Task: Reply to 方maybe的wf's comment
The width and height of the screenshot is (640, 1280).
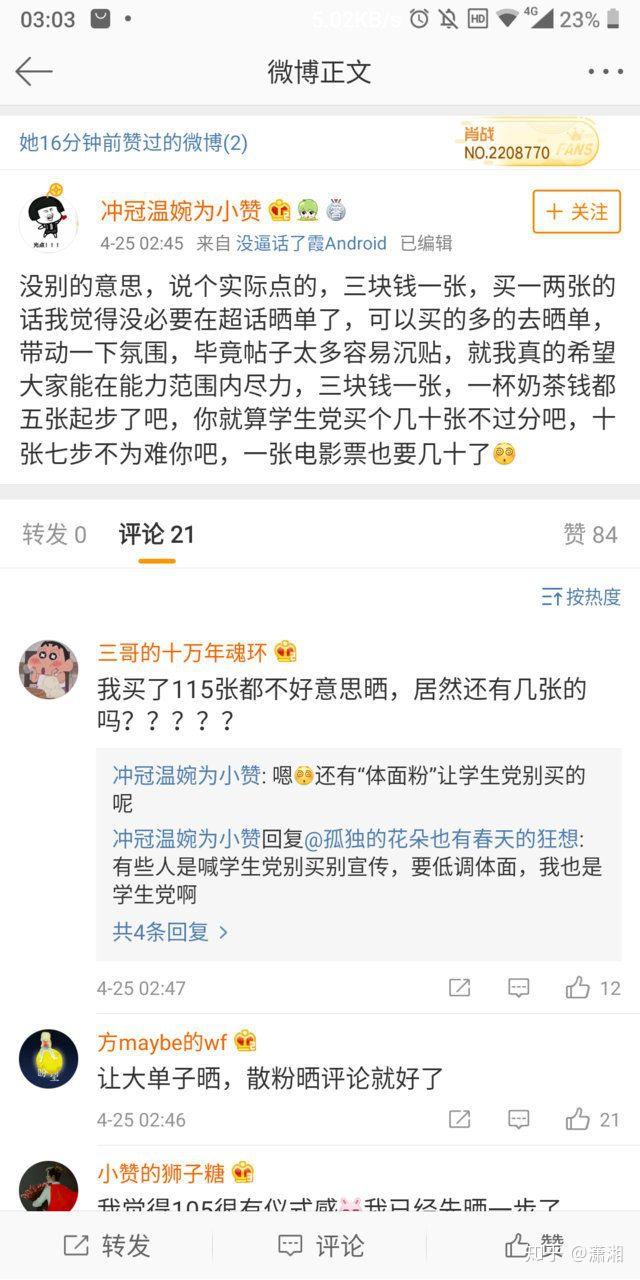Action: (x=518, y=1119)
